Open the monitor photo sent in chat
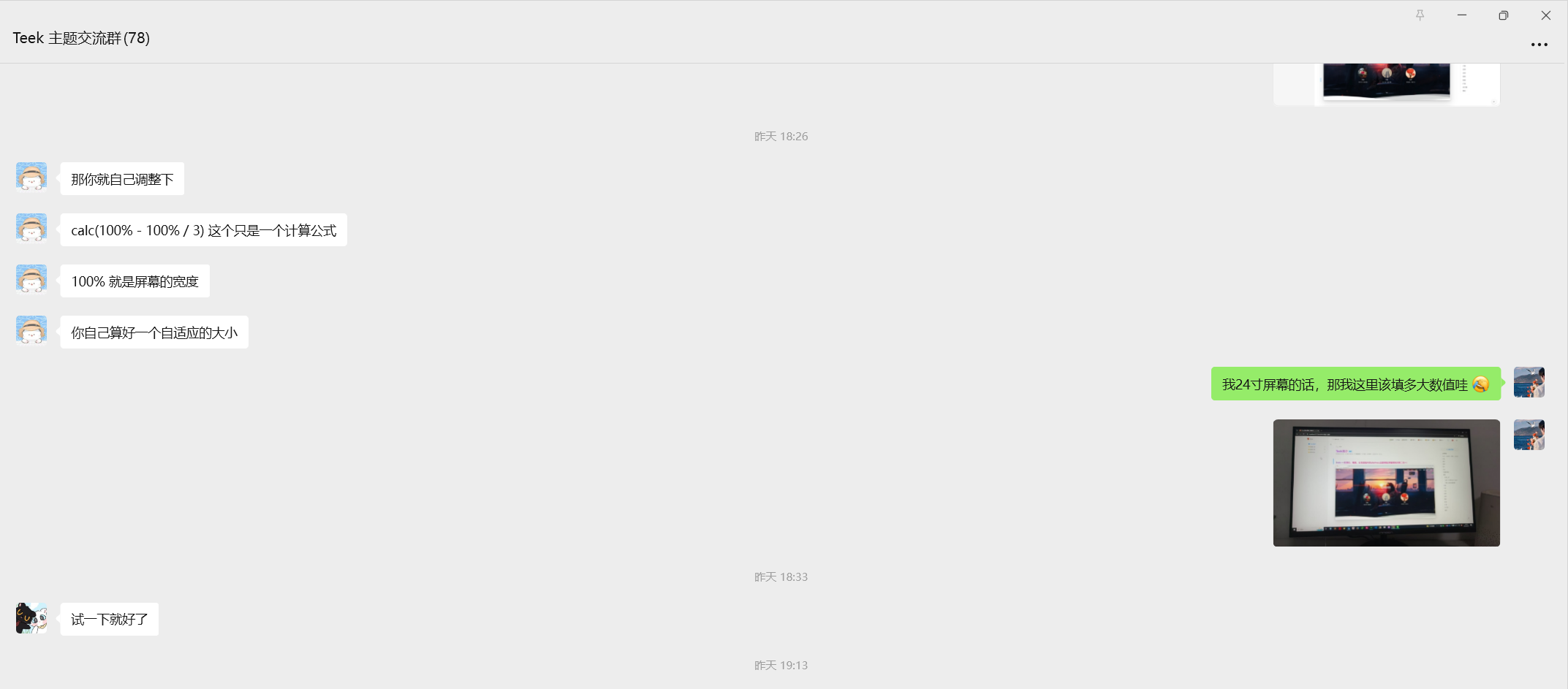 (x=1386, y=482)
